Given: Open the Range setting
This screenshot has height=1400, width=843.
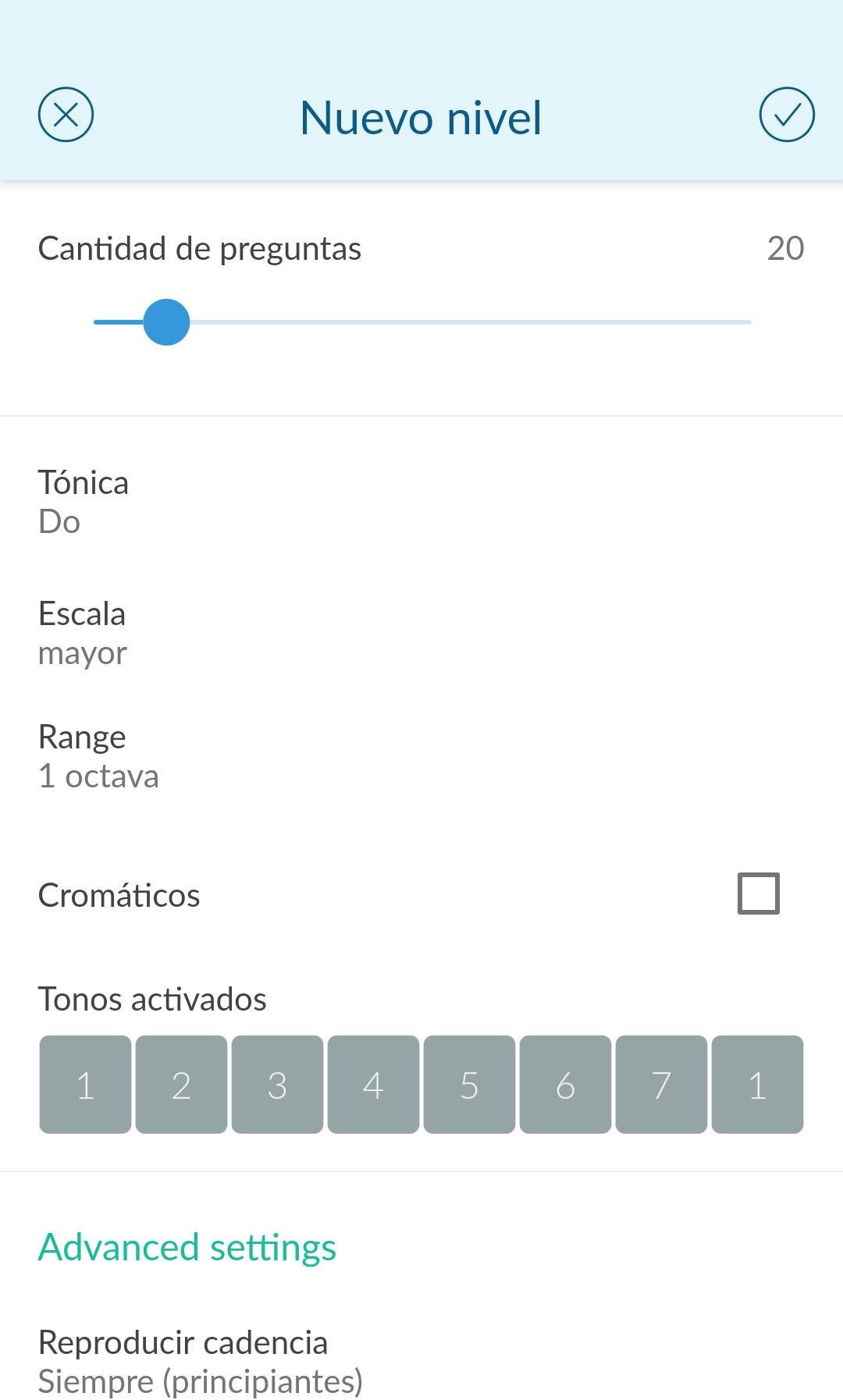Looking at the screenshot, I should click(421, 756).
